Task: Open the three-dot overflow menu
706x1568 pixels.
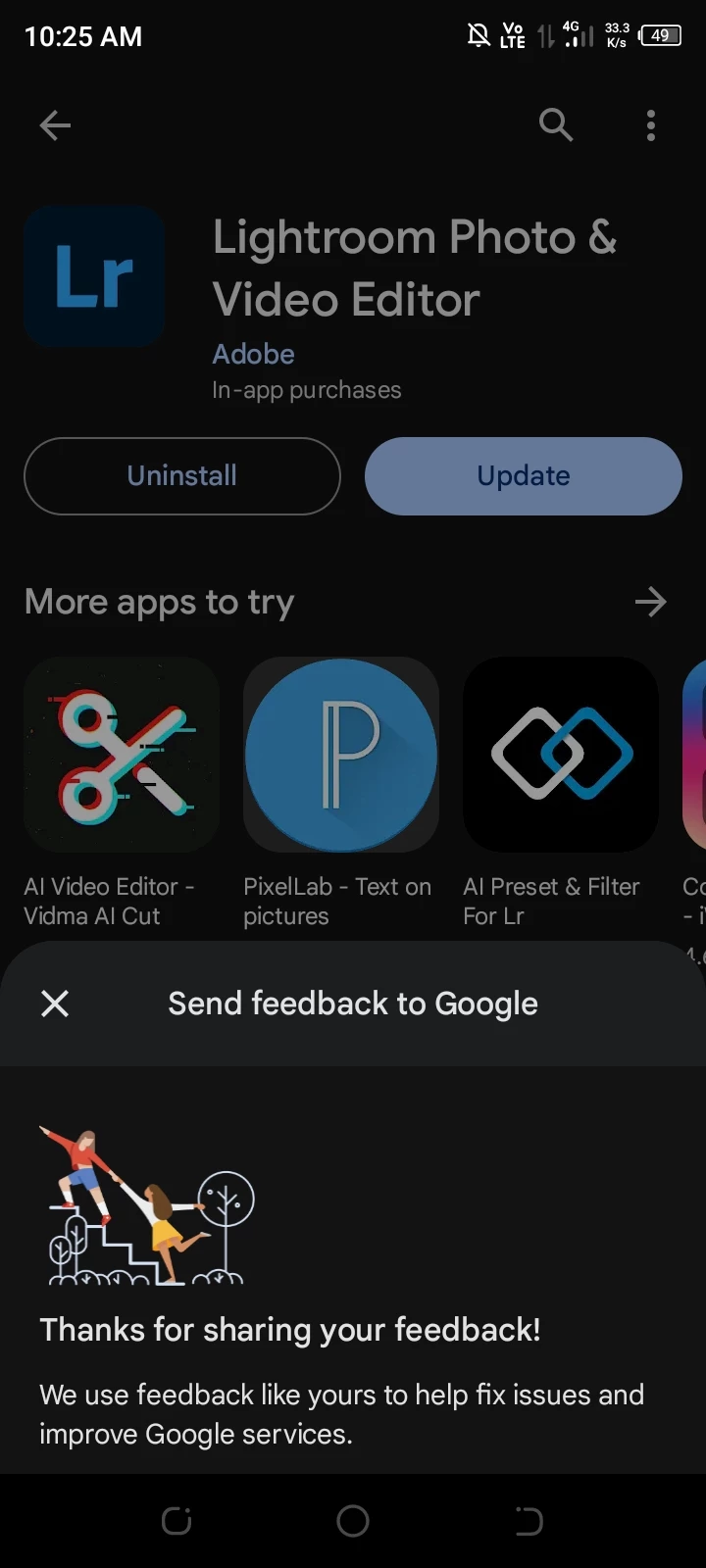Action: pos(651,125)
